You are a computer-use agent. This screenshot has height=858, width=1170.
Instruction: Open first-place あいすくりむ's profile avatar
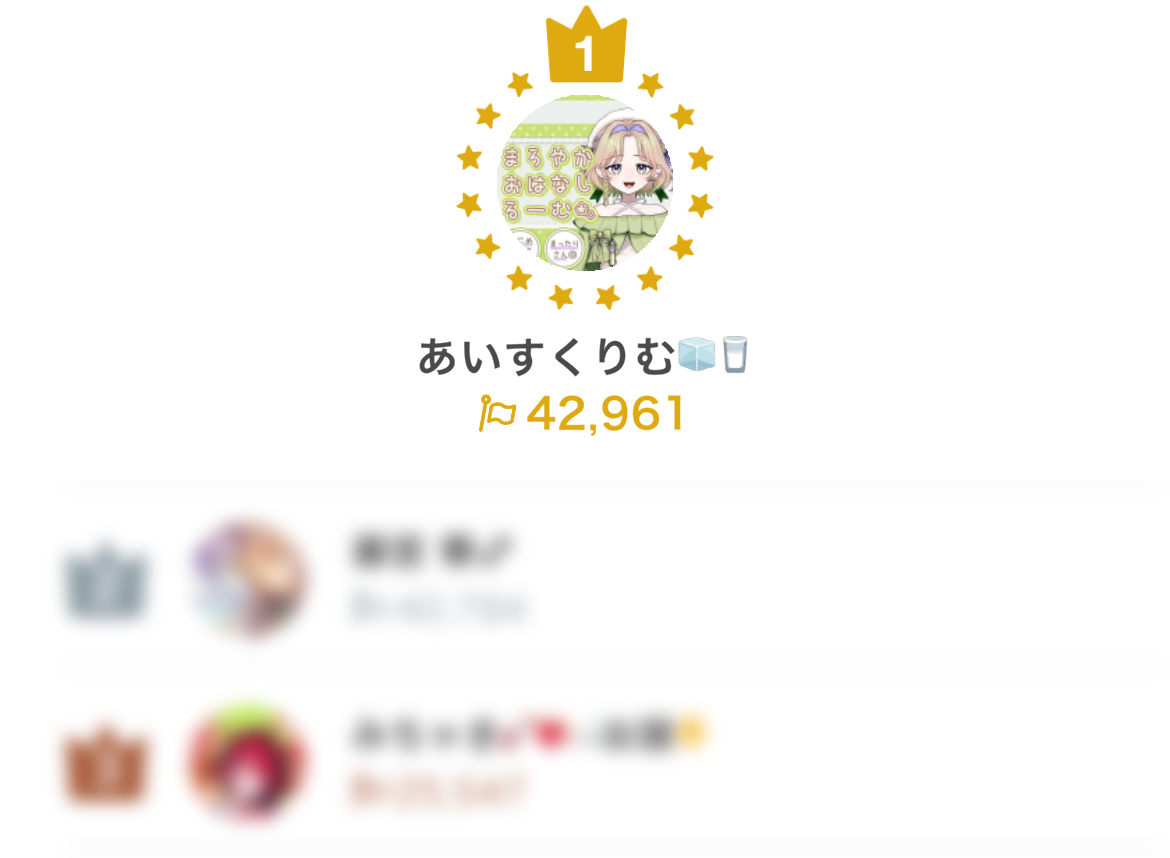pyautogui.click(x=585, y=183)
